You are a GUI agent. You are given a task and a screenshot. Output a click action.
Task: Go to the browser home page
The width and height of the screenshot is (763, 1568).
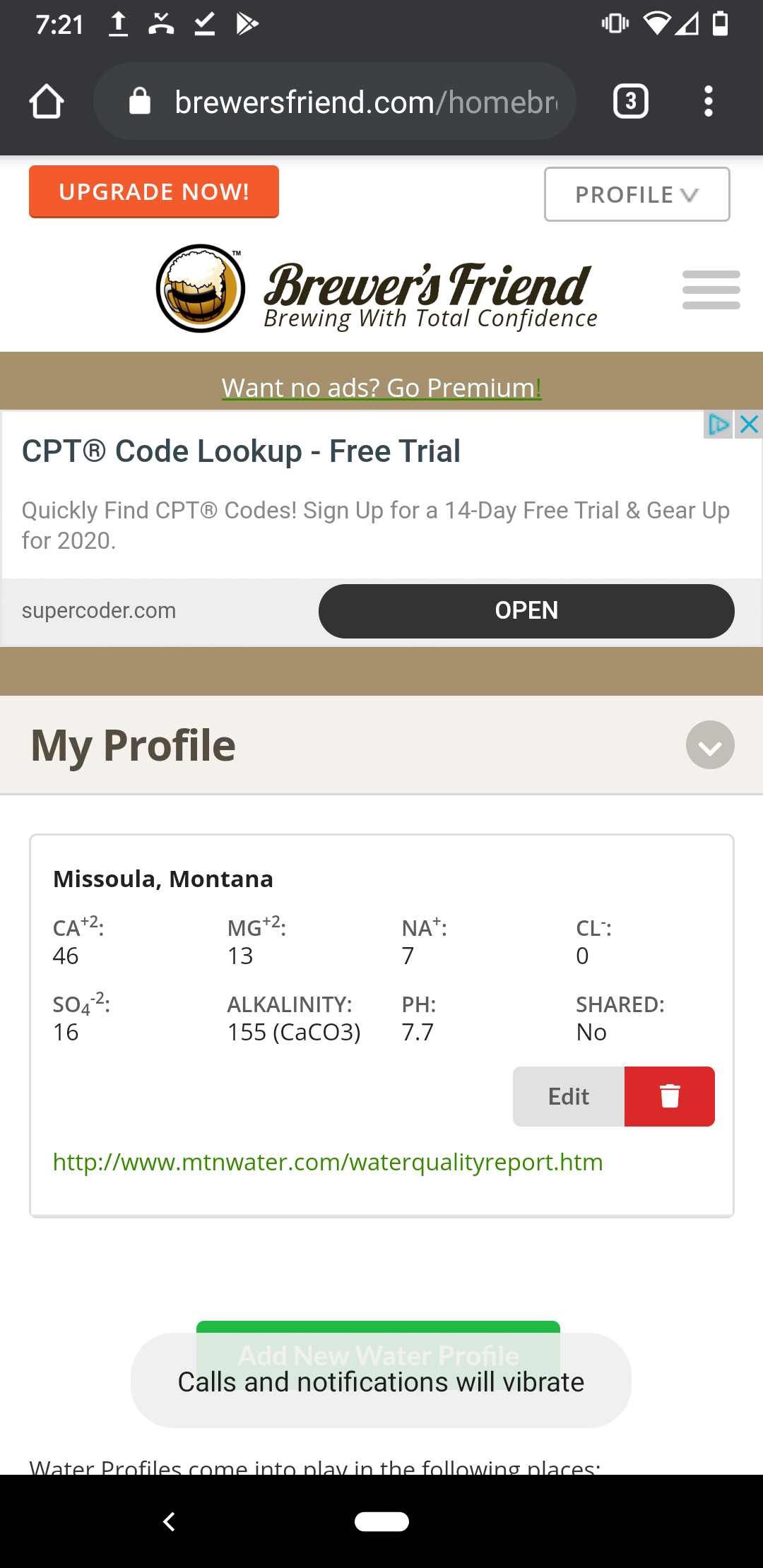(47, 101)
